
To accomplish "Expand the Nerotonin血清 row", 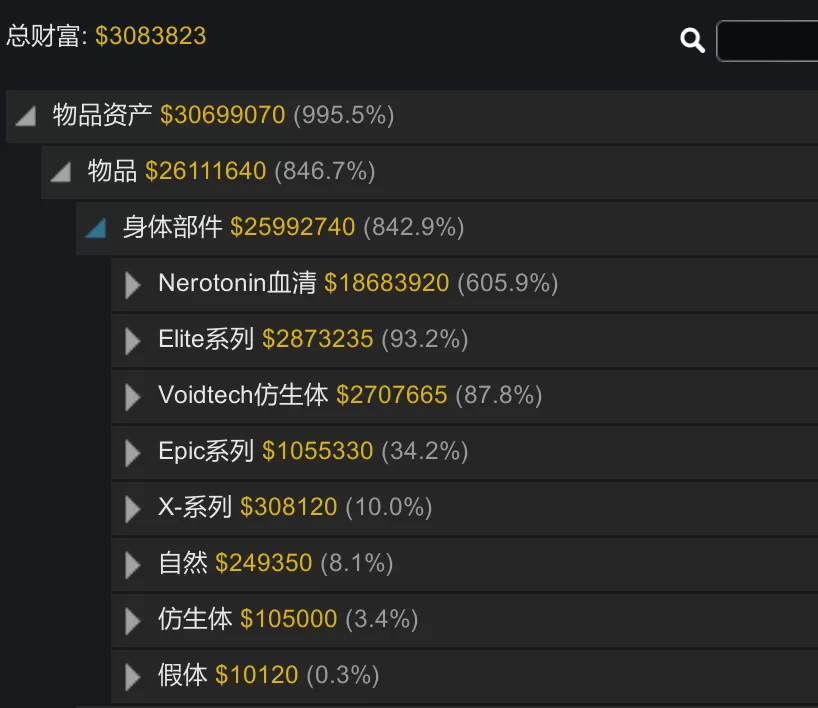I will (x=132, y=285).
